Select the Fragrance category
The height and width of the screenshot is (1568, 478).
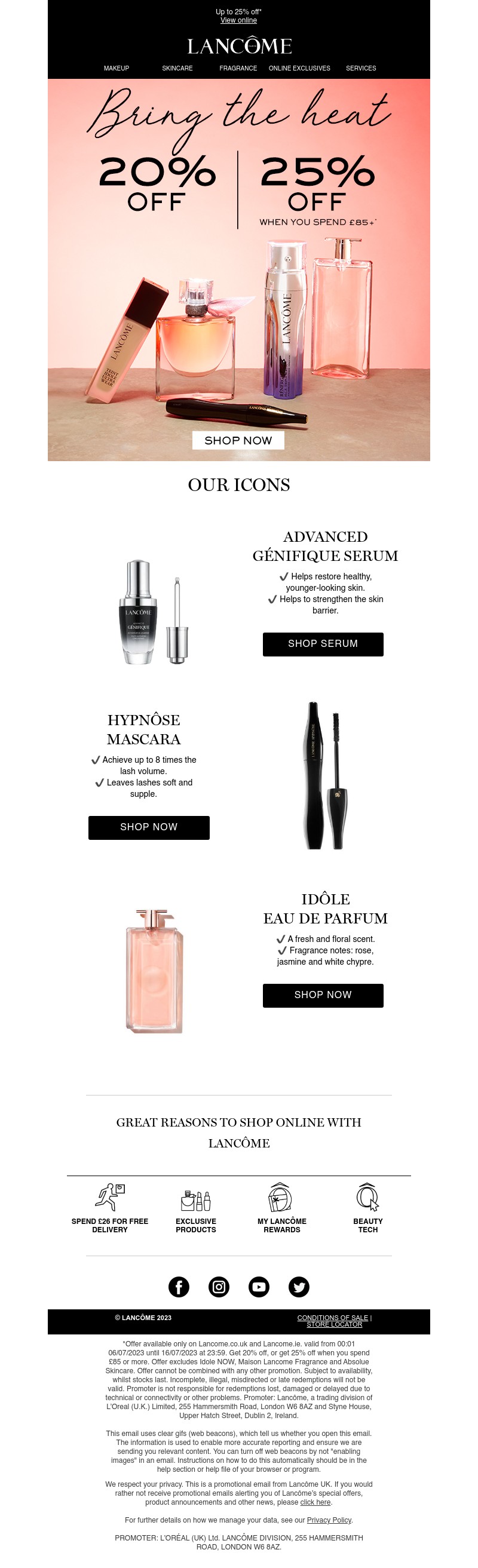click(238, 68)
